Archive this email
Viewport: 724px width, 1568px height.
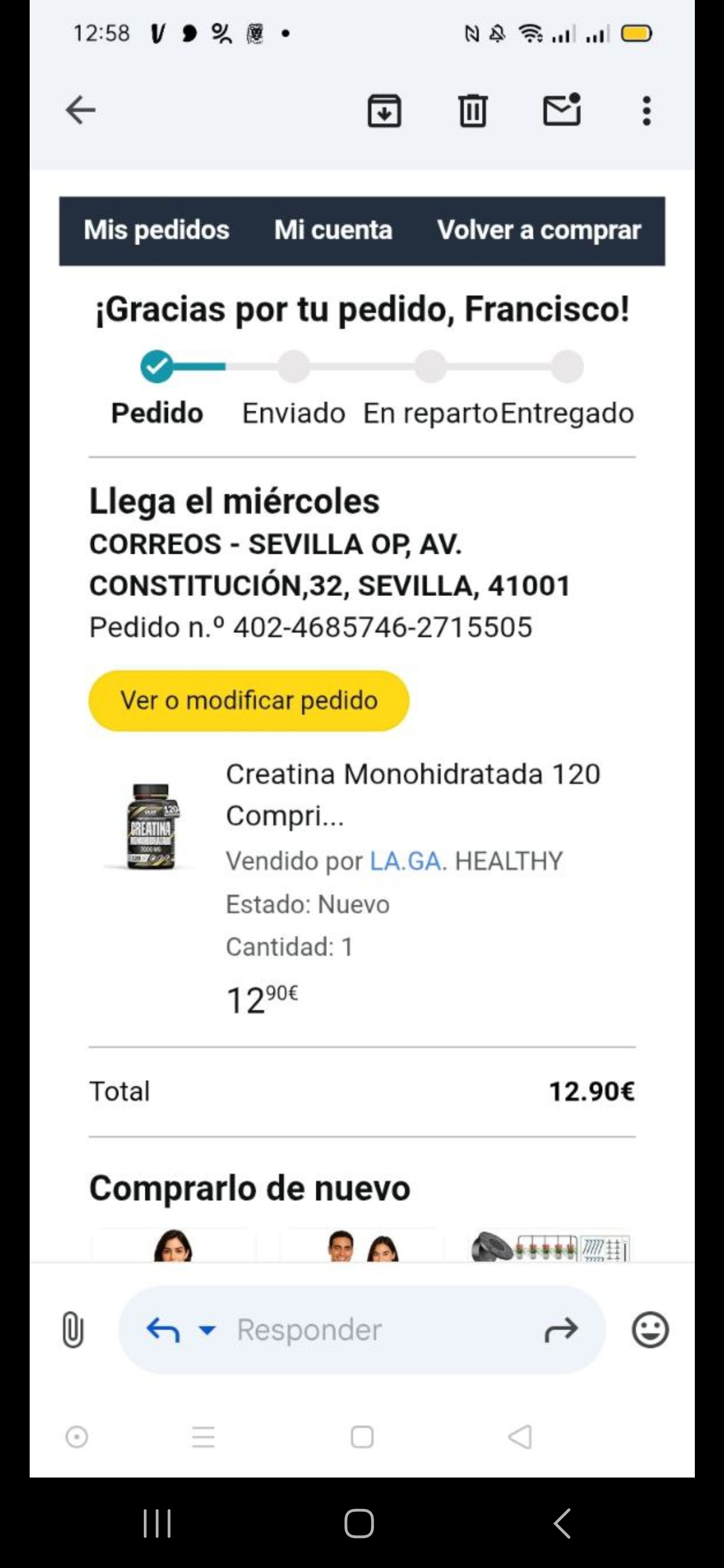point(384,111)
